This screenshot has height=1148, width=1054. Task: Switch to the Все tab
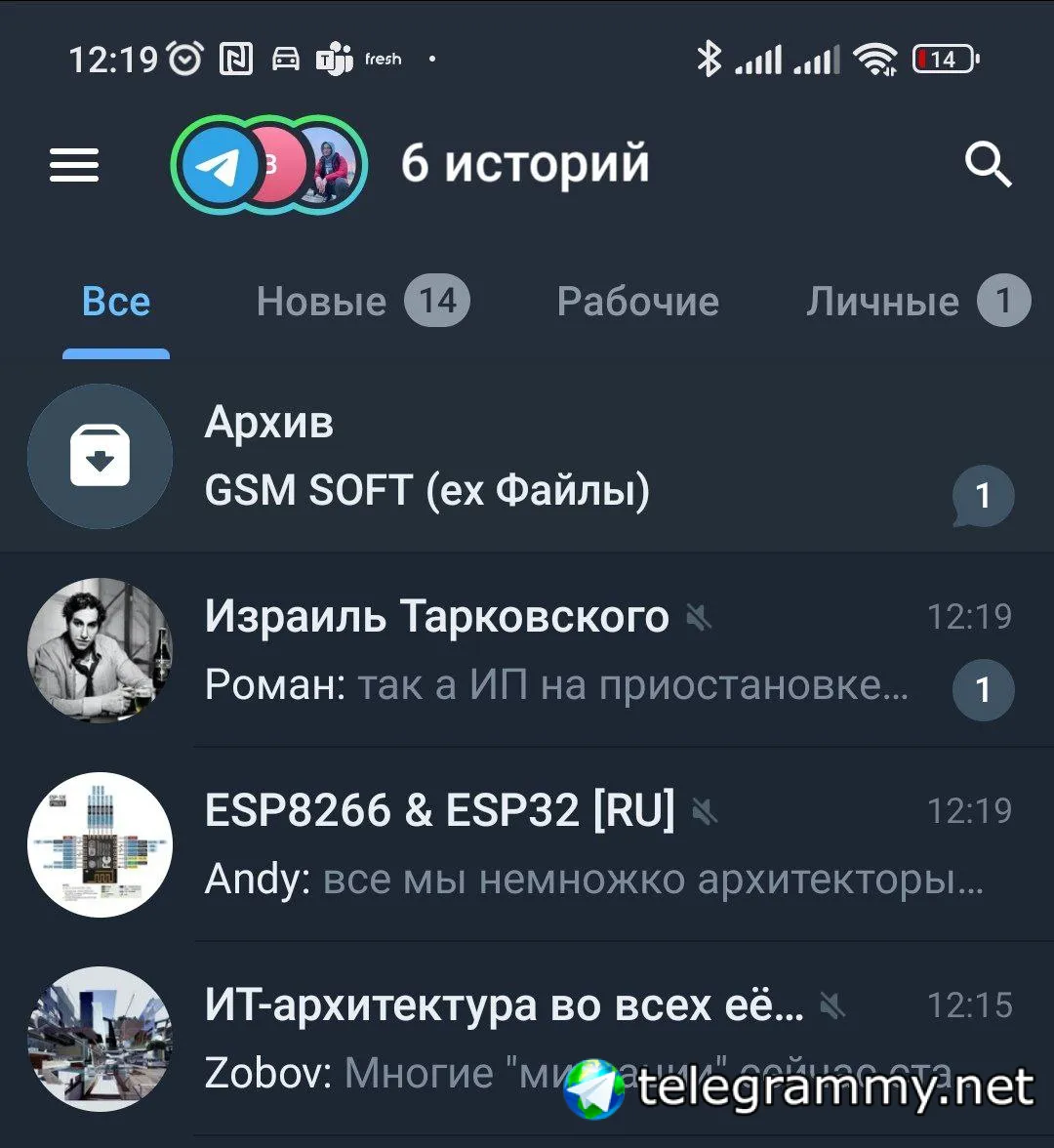click(x=116, y=302)
